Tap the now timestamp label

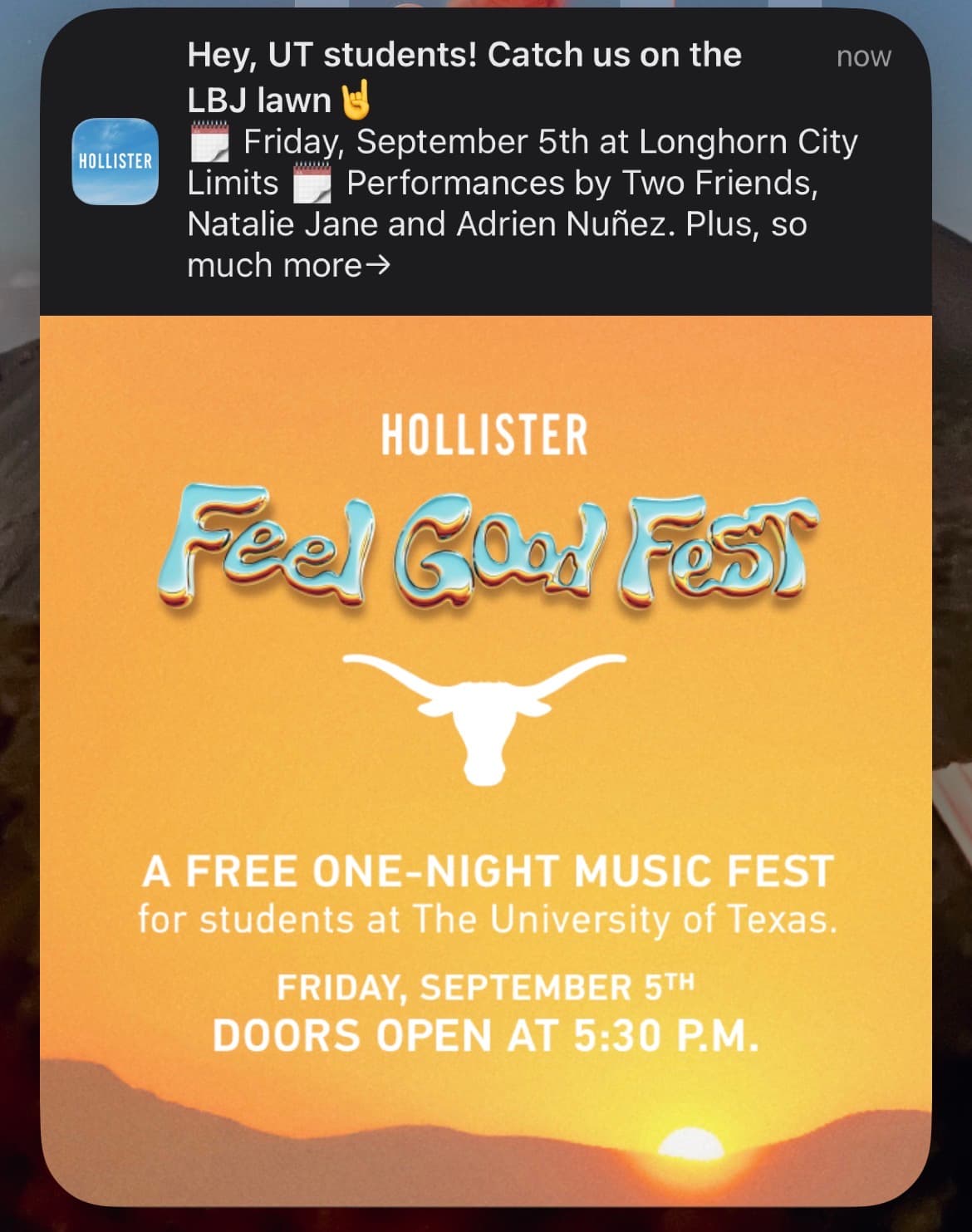pos(864,56)
